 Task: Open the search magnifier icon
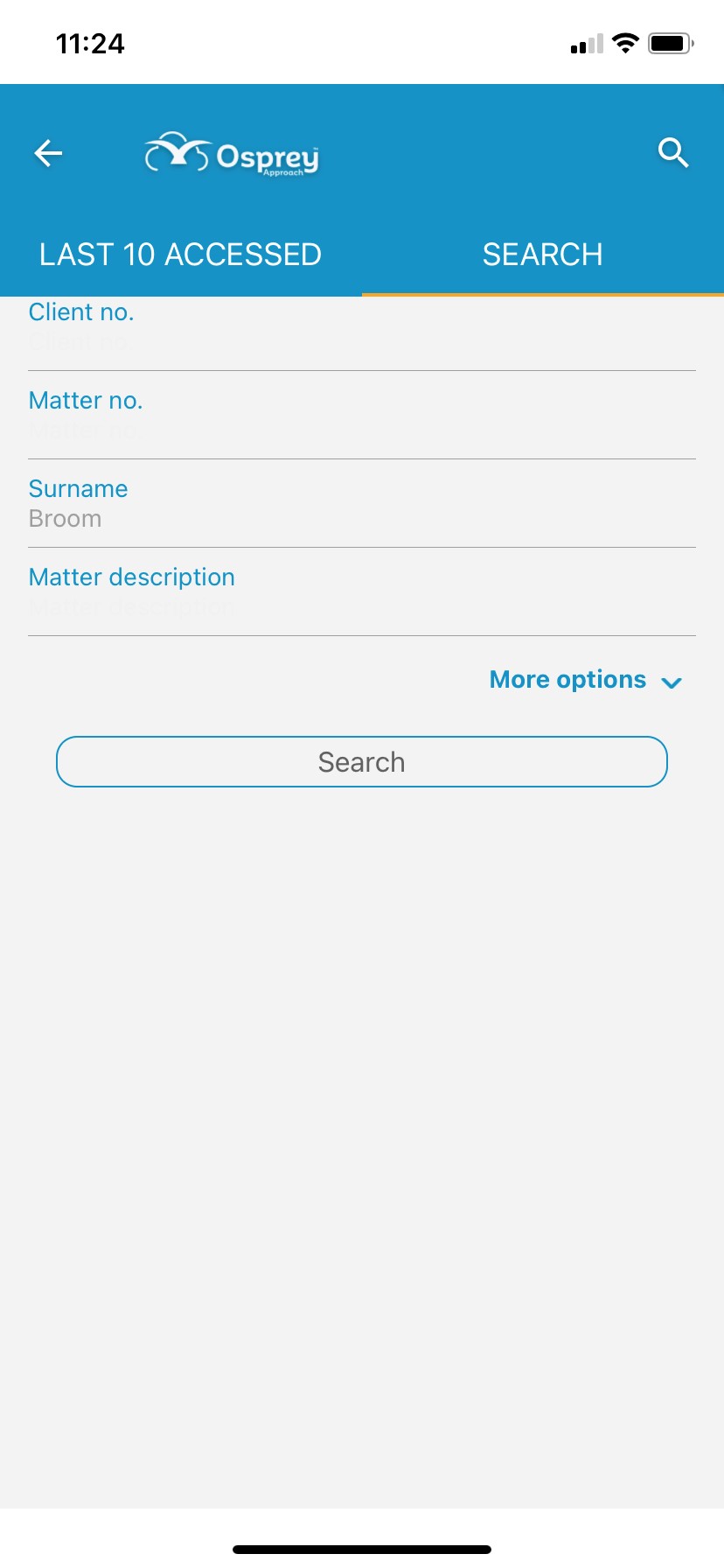tap(673, 153)
